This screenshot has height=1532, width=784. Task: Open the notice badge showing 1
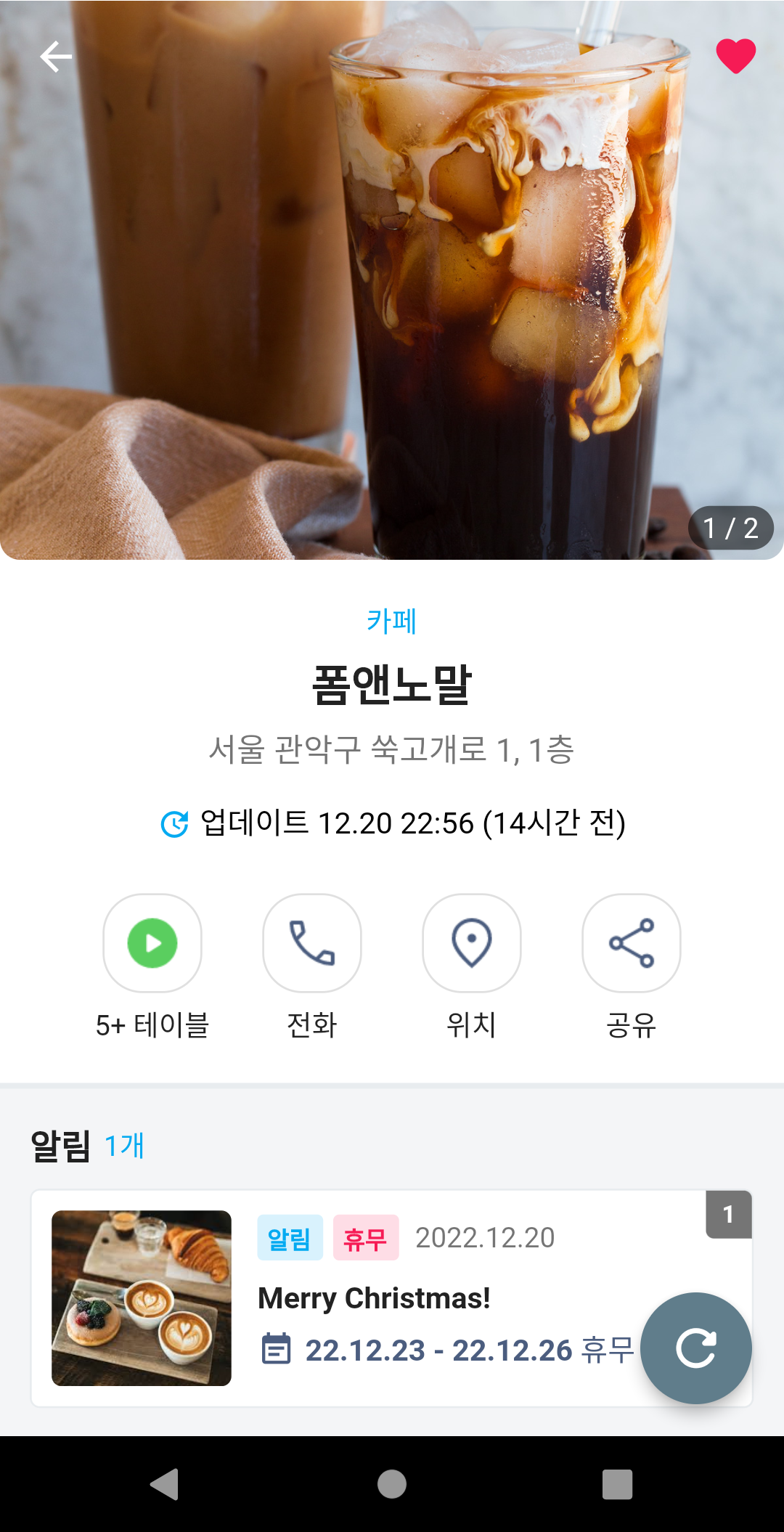[728, 1215]
